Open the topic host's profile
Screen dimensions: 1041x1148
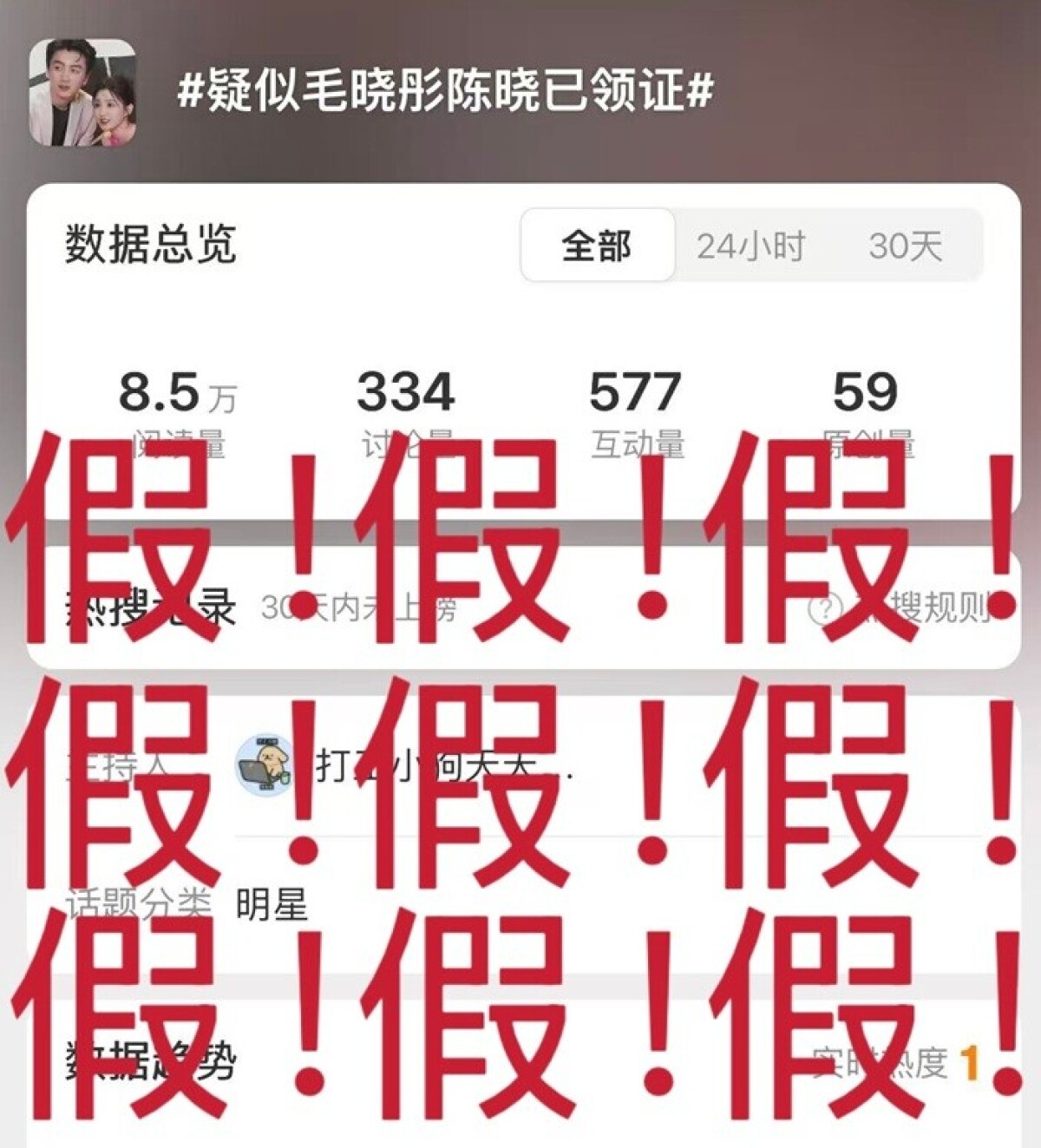click(x=267, y=765)
